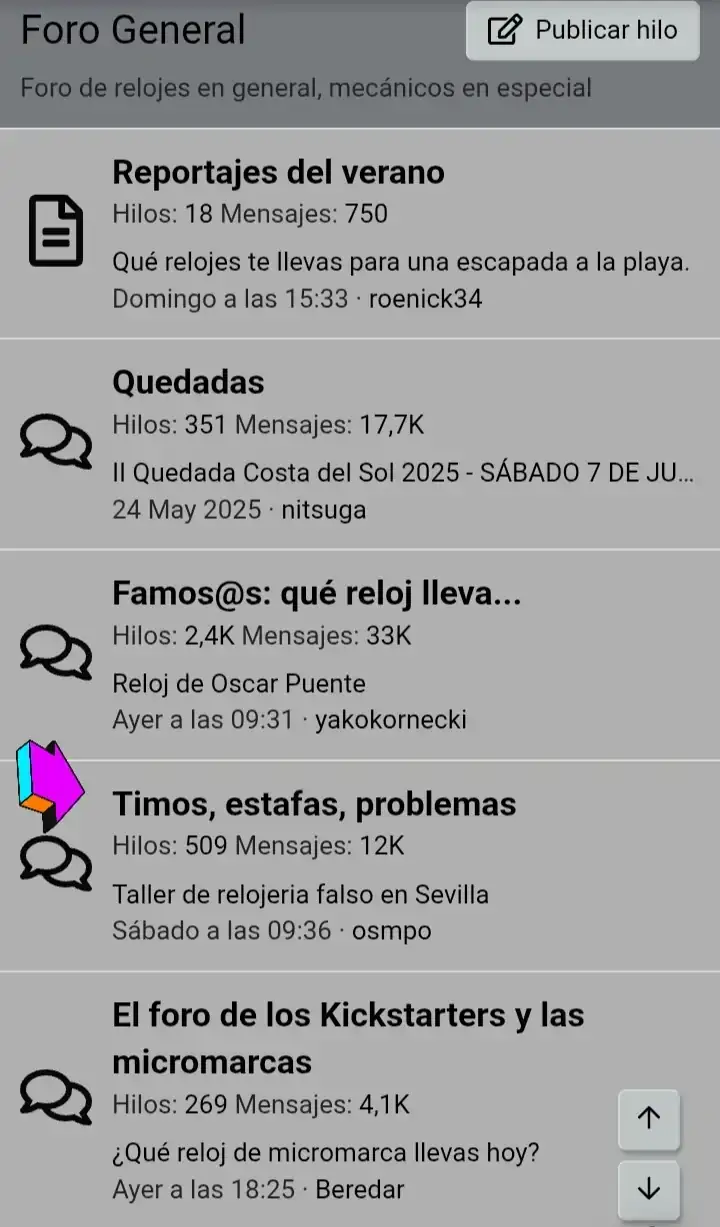Open the latest thread about escapada a la playa
The height and width of the screenshot is (1227, 720).
(401, 262)
